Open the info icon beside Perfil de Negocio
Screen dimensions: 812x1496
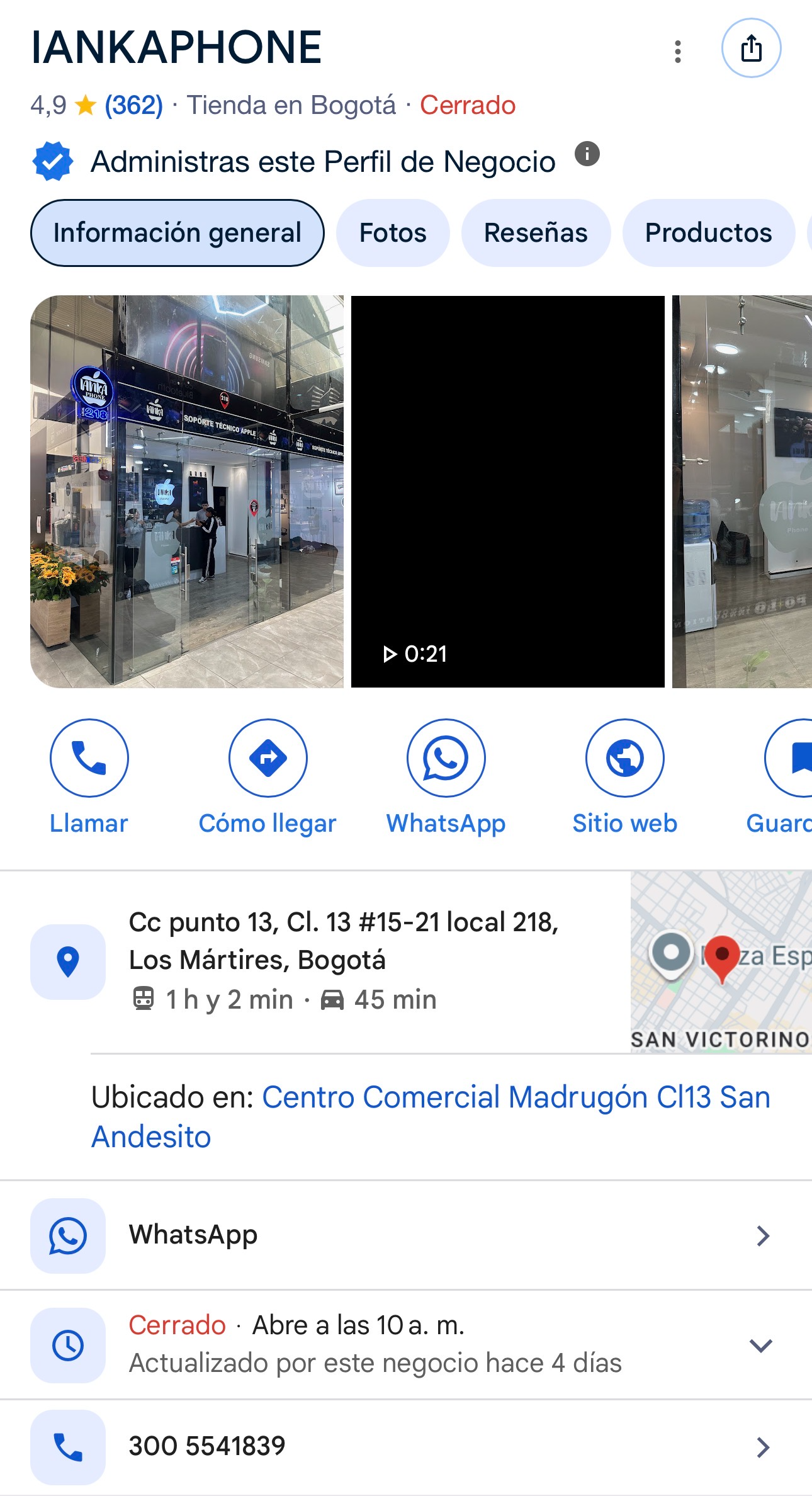click(587, 154)
